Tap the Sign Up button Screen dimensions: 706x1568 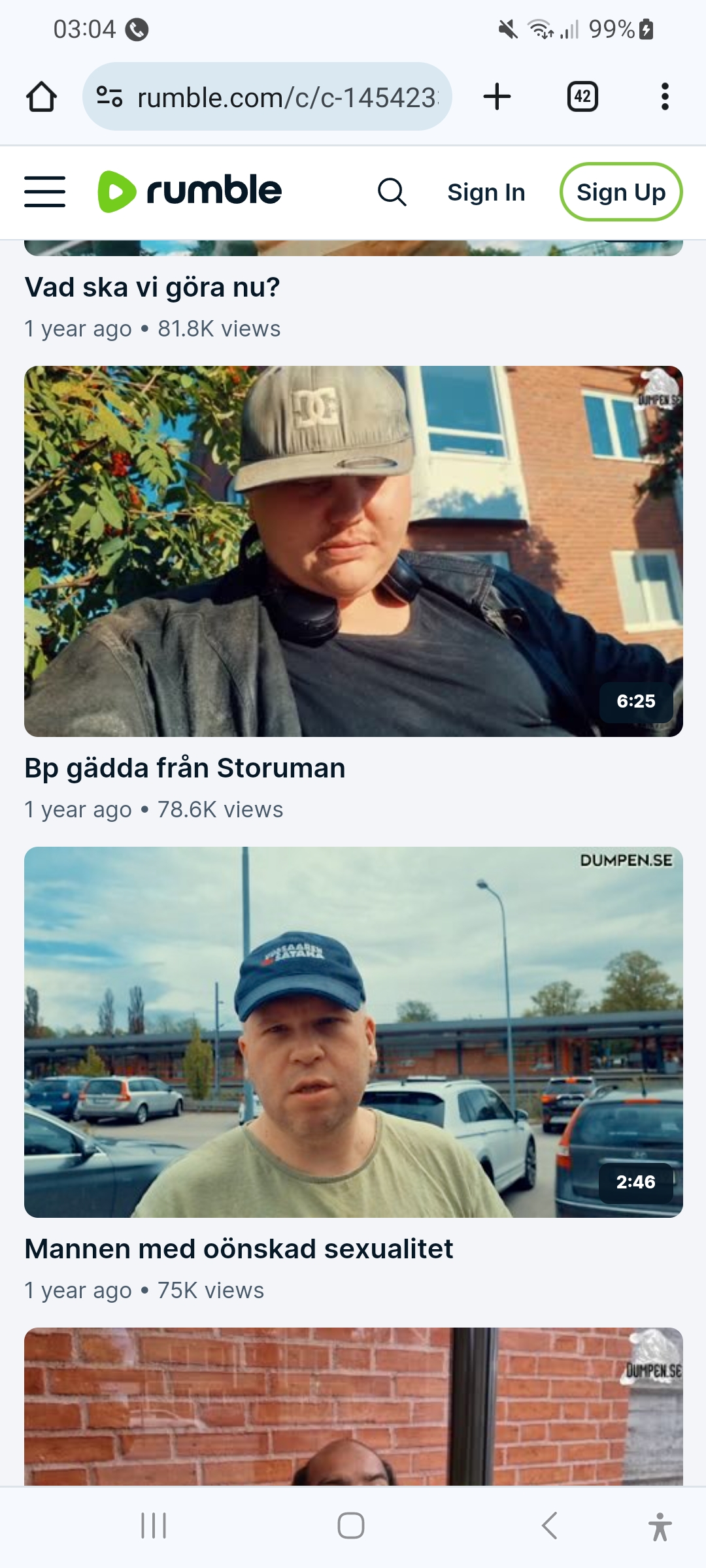[x=620, y=192]
